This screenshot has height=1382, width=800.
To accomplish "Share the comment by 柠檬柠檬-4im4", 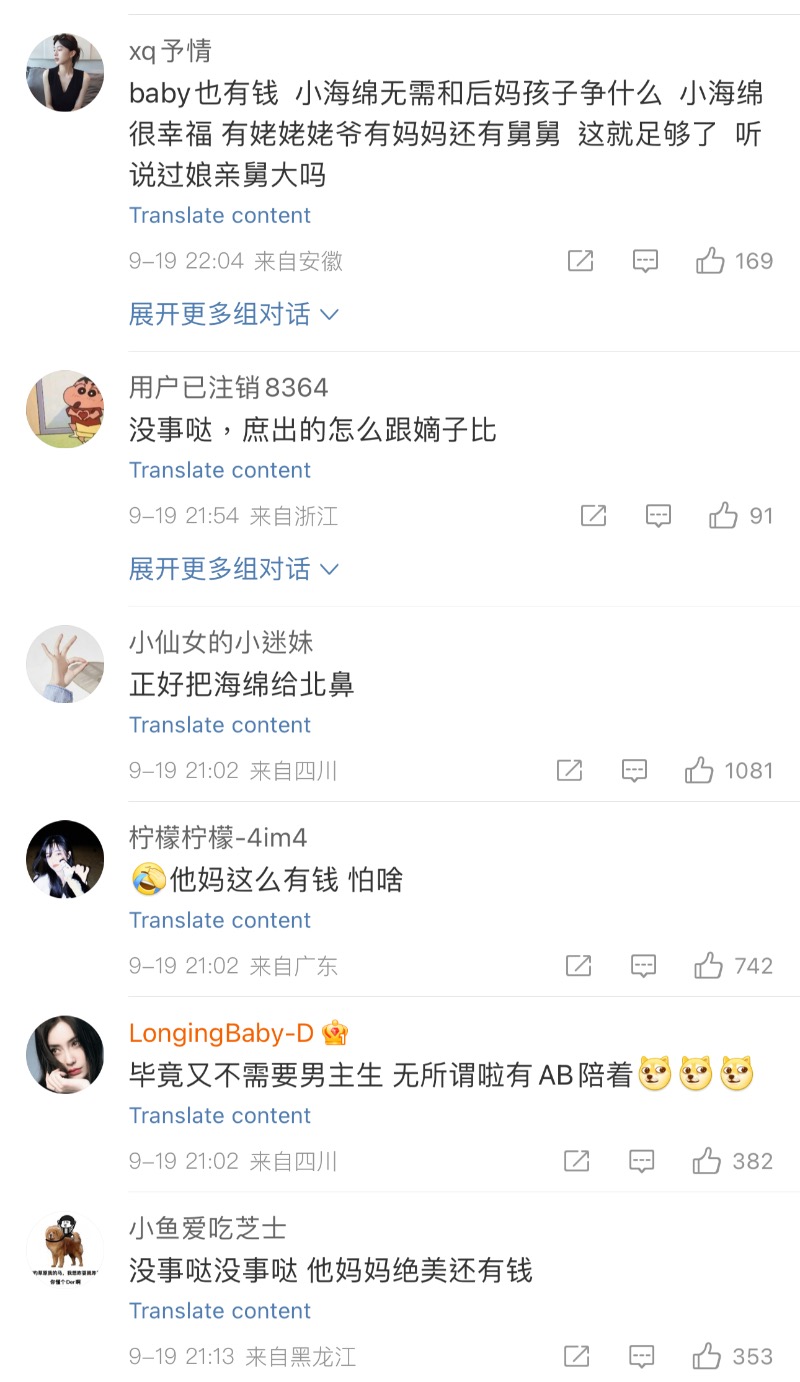I will (578, 966).
